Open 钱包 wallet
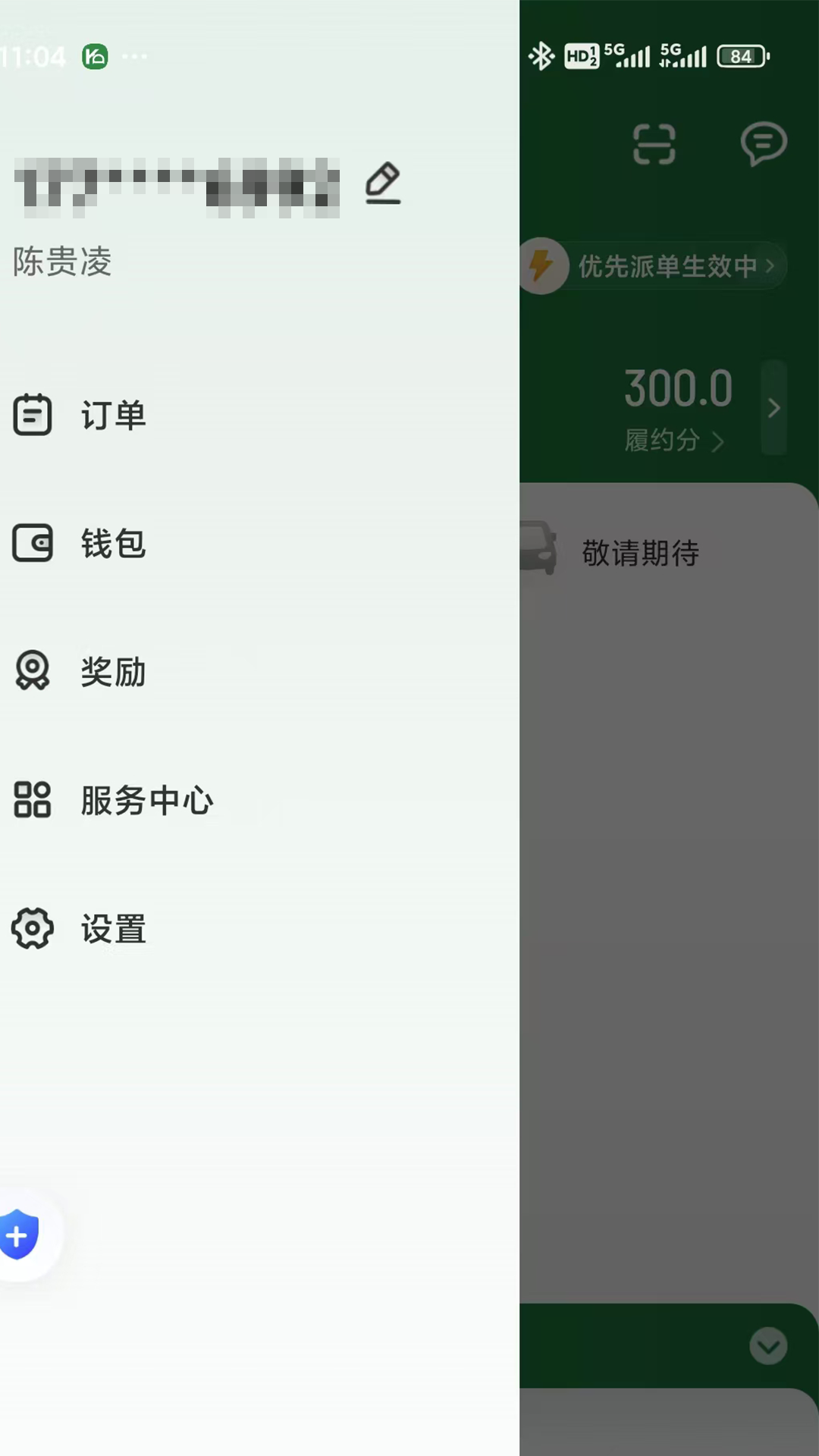 112,543
